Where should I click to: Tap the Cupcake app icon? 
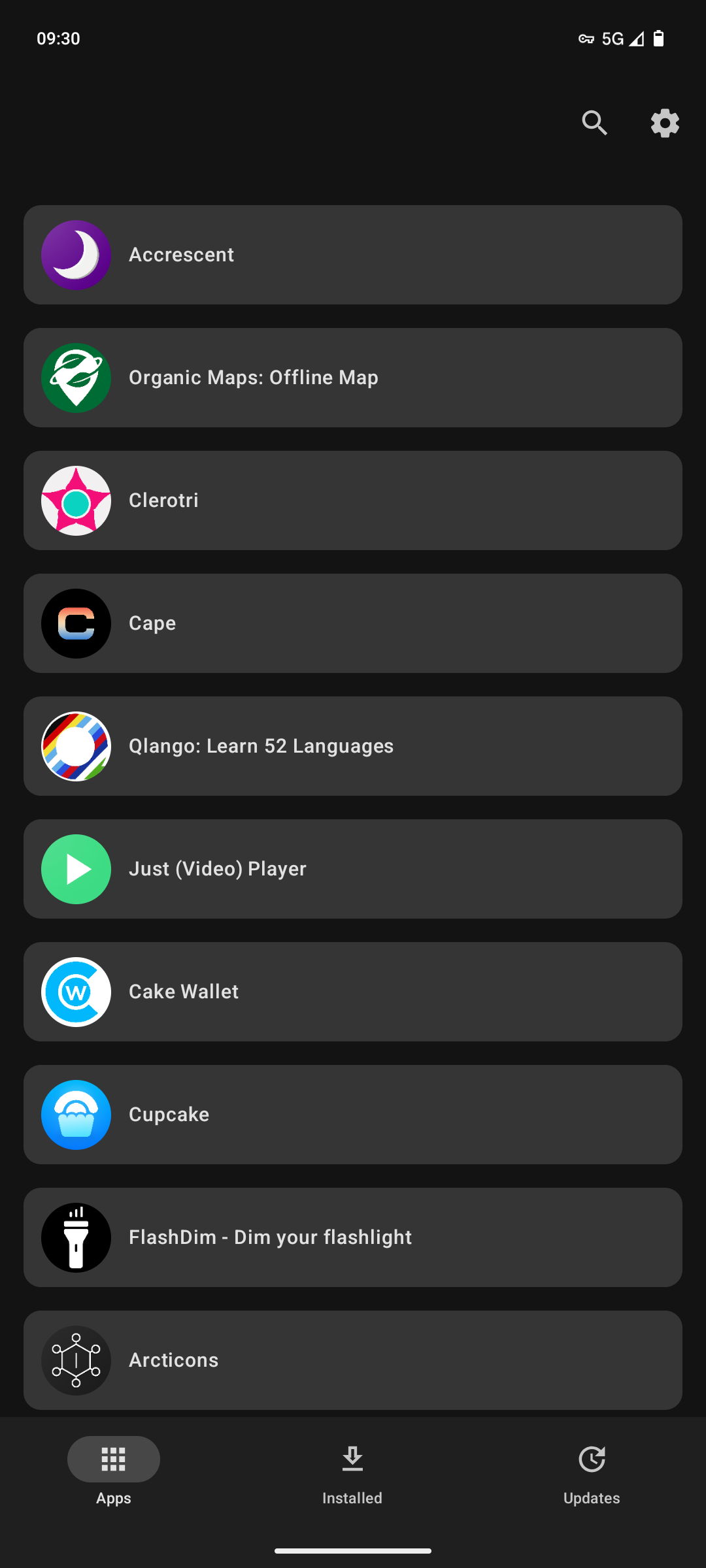tap(76, 1115)
